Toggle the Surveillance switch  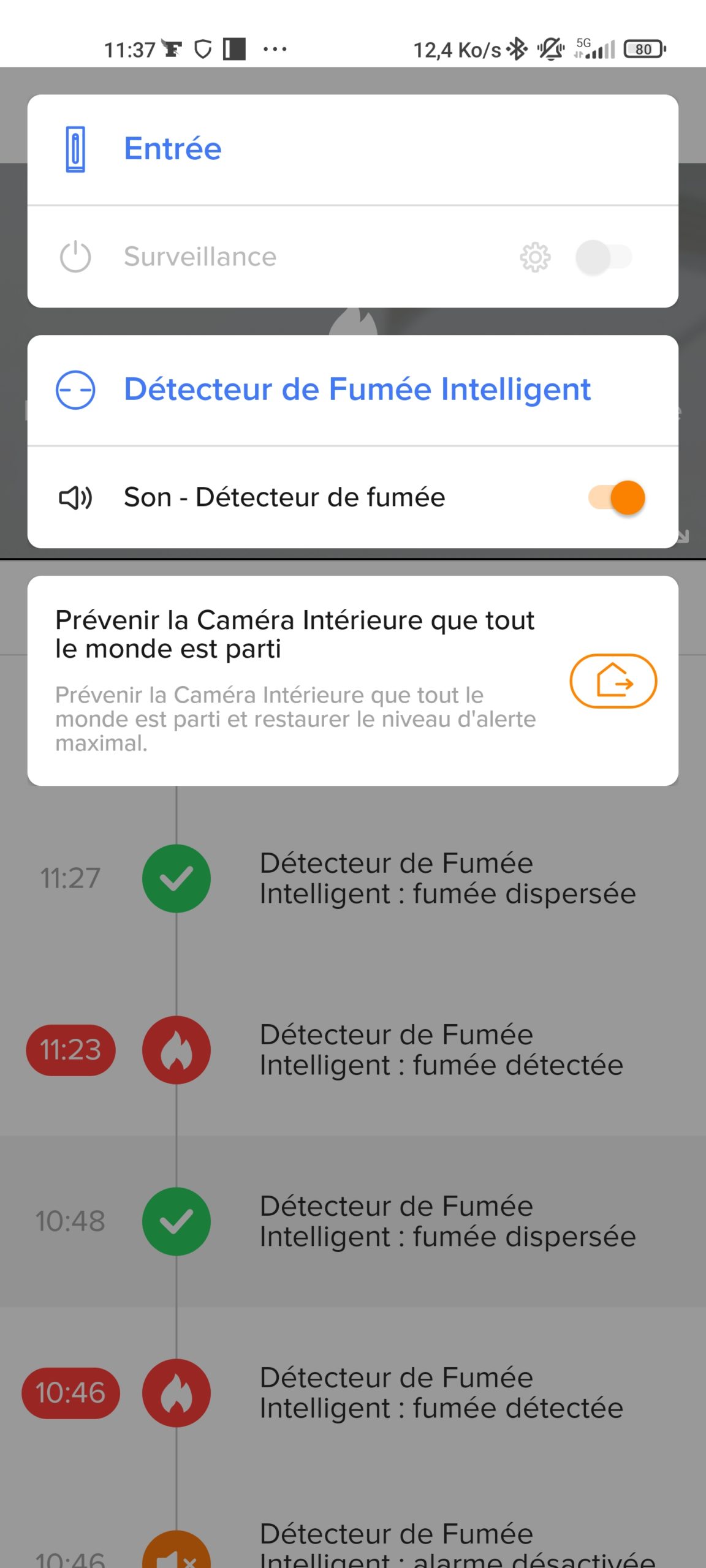(x=604, y=257)
